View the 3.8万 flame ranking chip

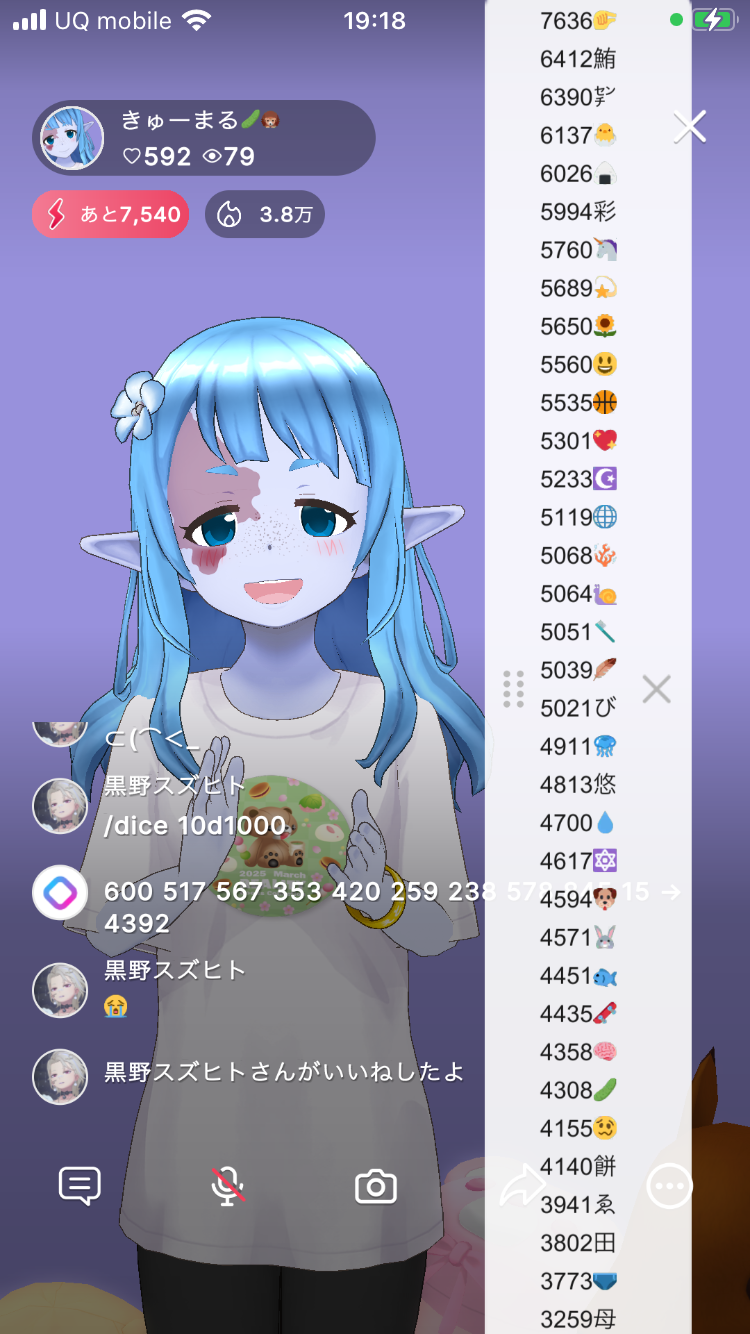point(265,214)
